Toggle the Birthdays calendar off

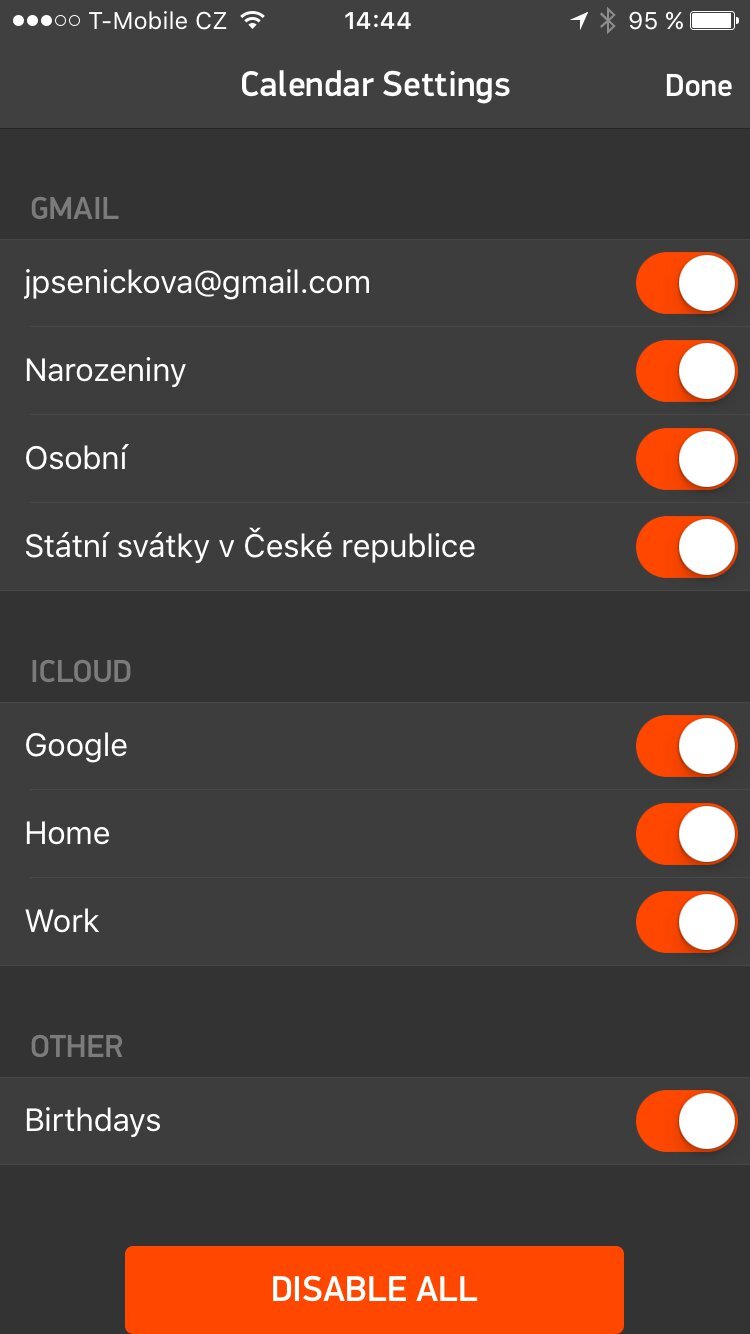point(686,1121)
